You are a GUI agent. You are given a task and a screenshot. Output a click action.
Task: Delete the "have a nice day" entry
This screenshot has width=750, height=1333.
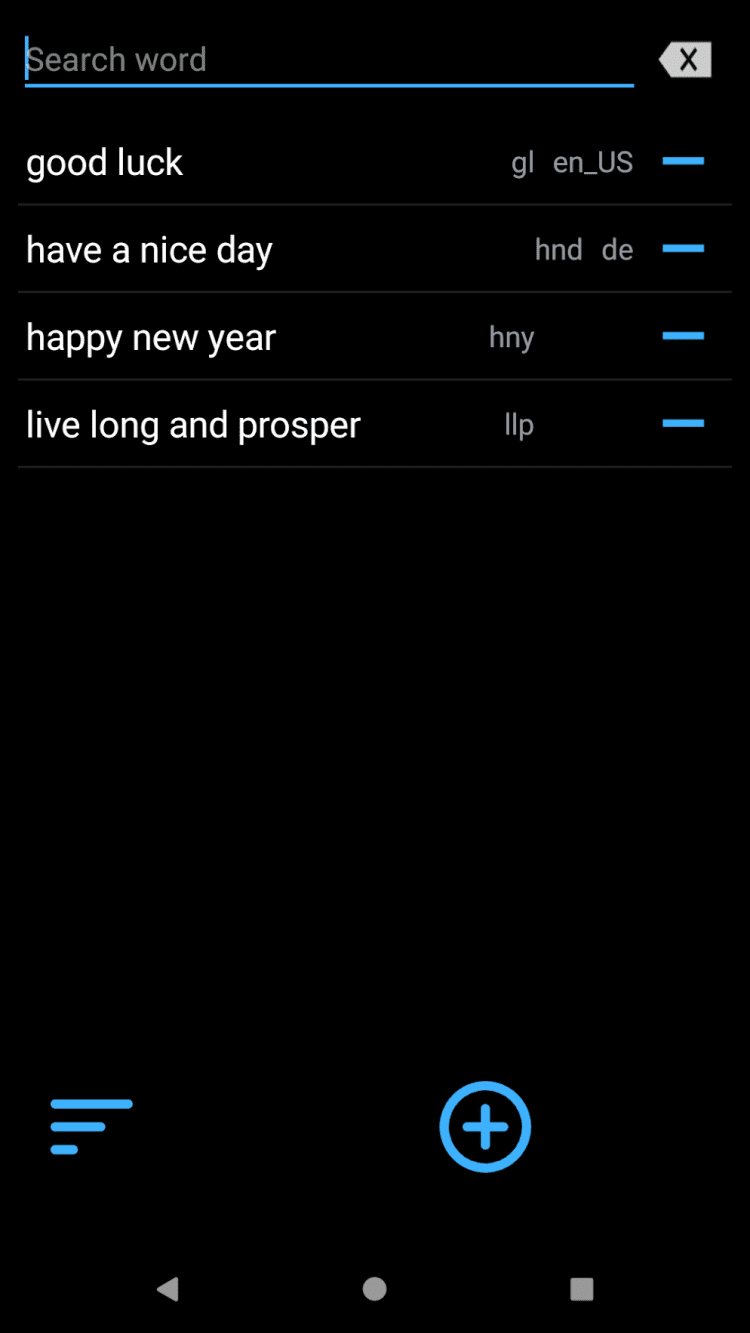pos(683,249)
